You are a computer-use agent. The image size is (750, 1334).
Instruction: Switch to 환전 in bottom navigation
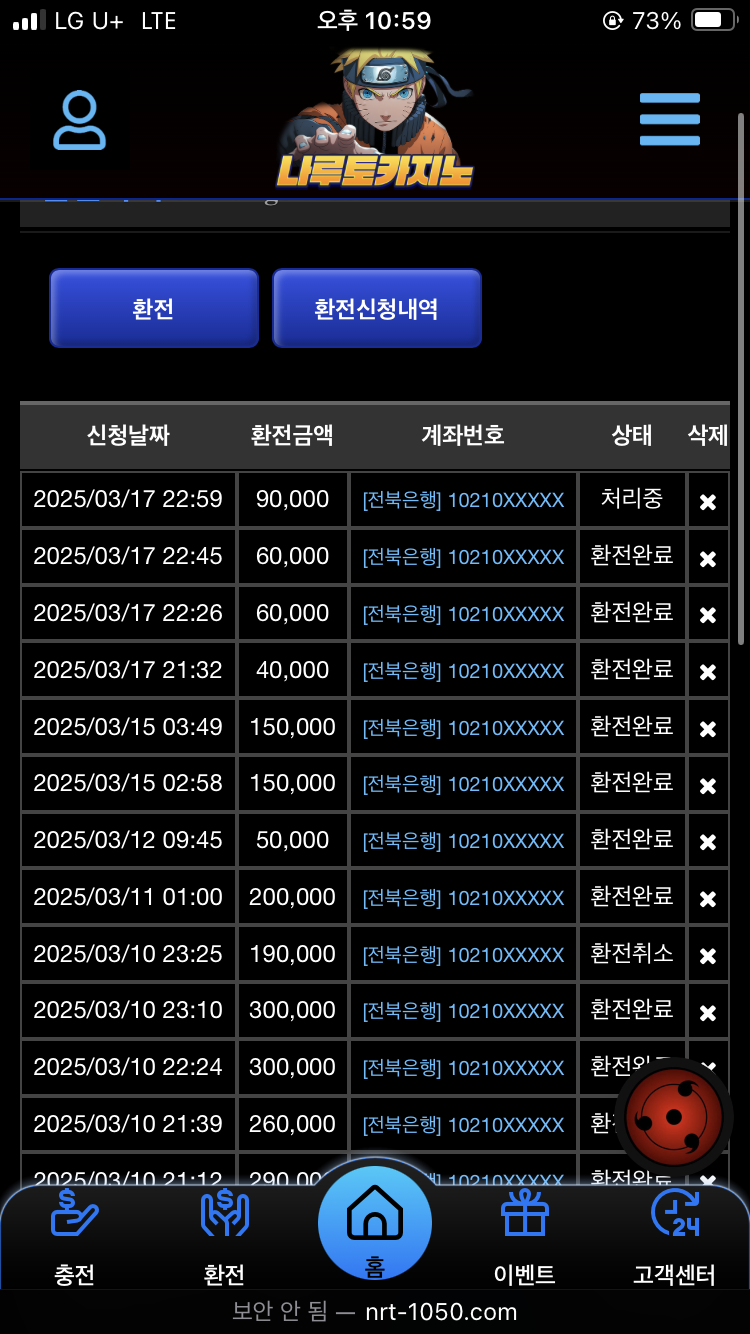(224, 1236)
